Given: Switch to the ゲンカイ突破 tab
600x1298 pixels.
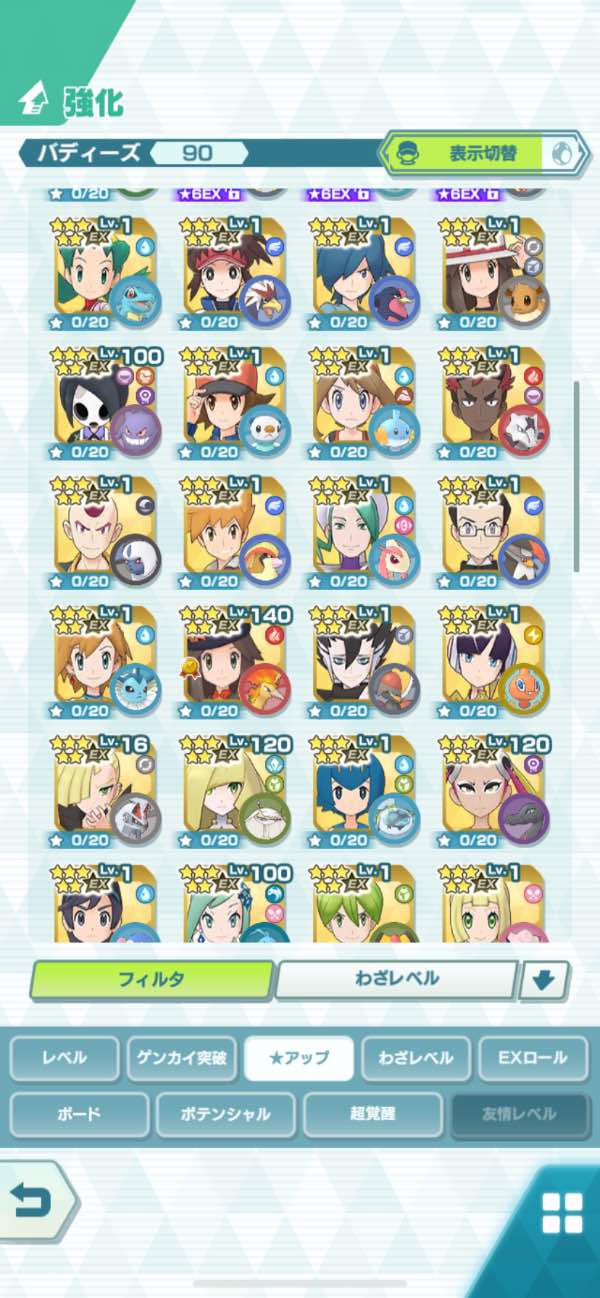Looking at the screenshot, I should pyautogui.click(x=182, y=1057).
